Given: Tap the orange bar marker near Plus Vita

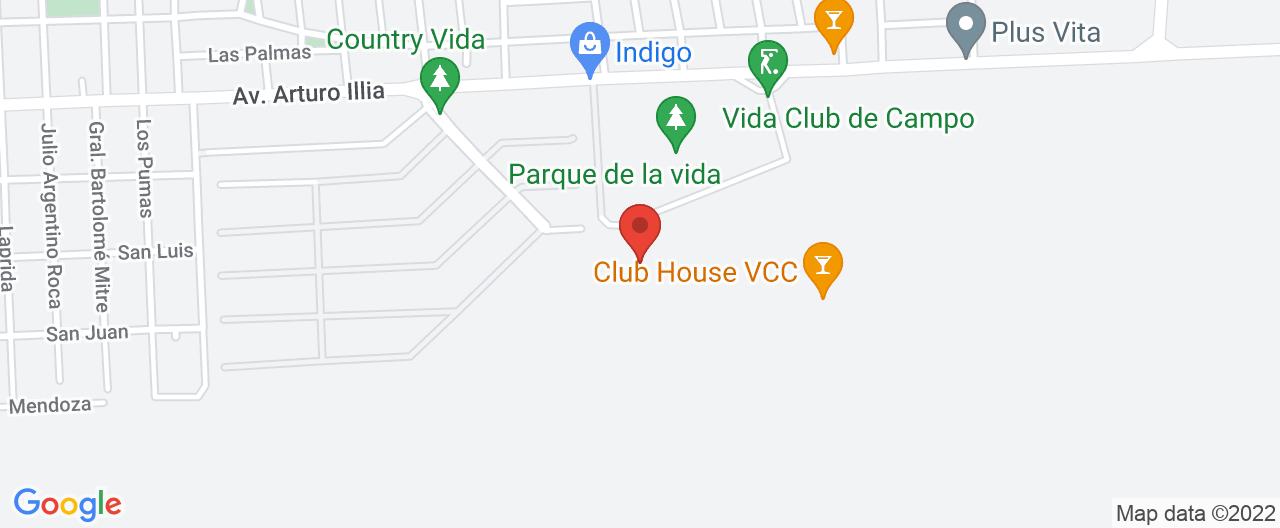Looking at the screenshot, I should (x=832, y=22).
